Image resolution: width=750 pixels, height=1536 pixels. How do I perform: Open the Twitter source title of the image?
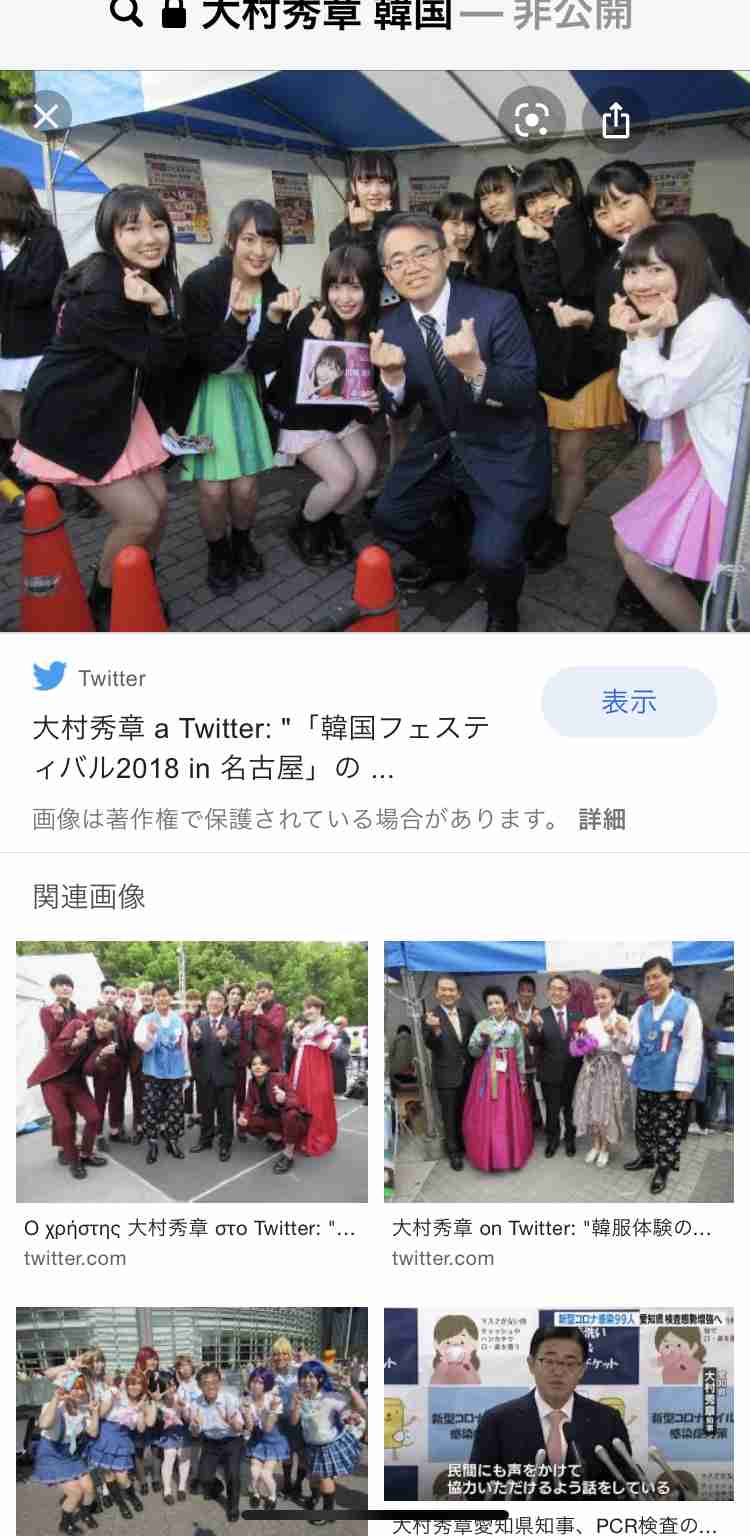click(260, 748)
